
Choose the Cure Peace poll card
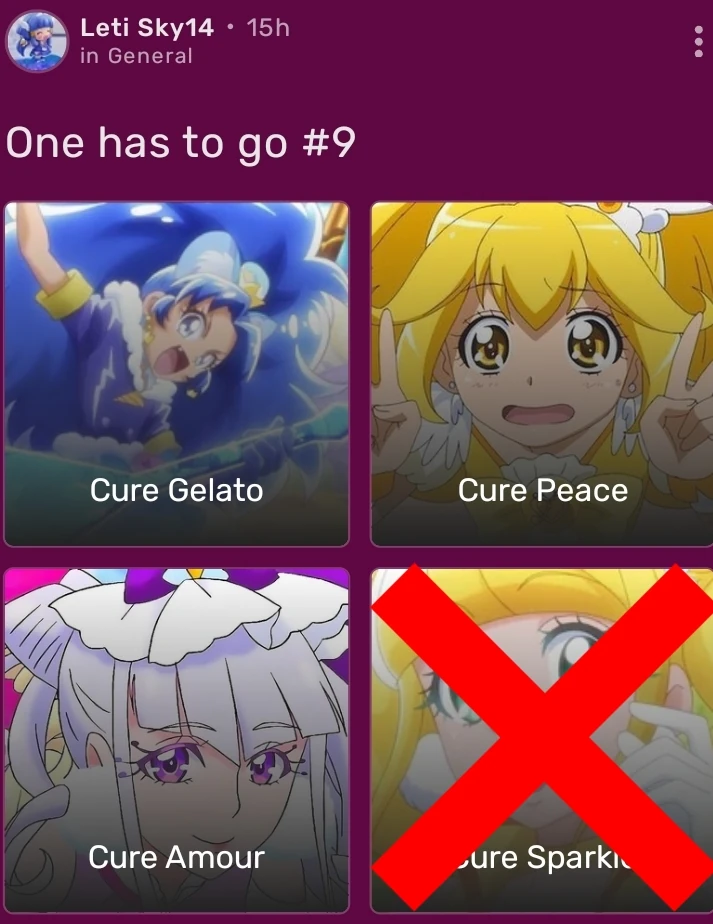click(x=541, y=375)
